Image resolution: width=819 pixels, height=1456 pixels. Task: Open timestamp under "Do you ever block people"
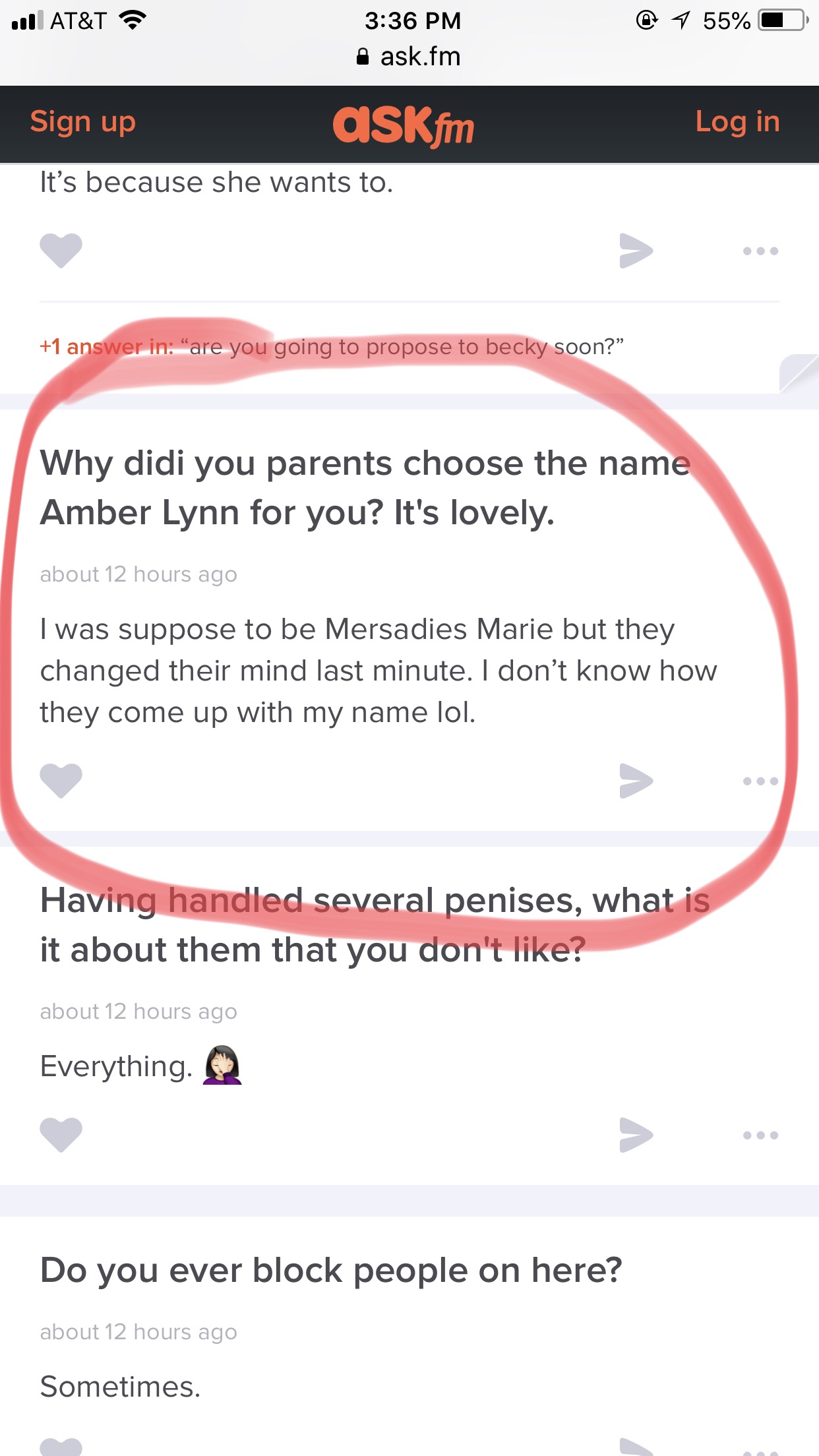coord(138,1332)
